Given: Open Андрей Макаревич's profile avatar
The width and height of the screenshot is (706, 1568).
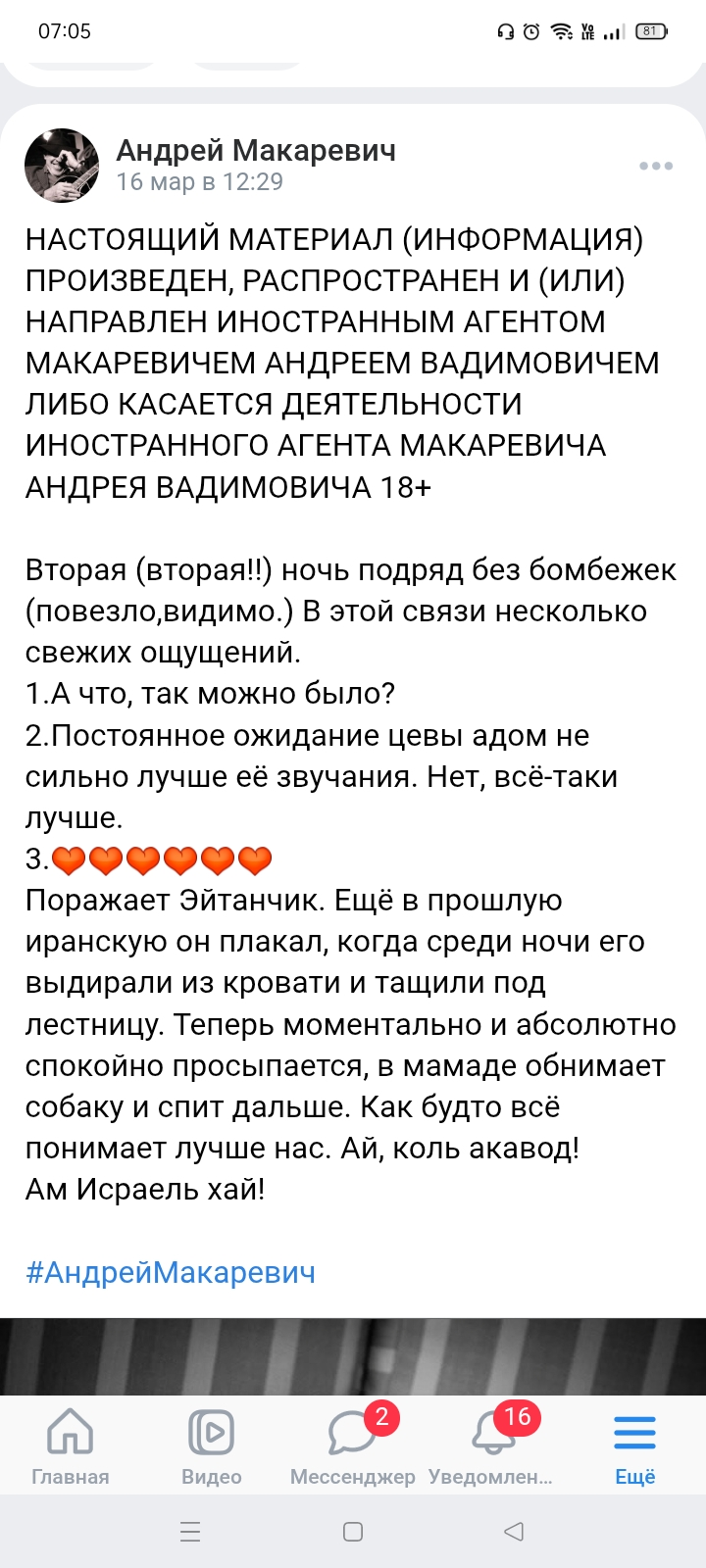Looking at the screenshot, I should click(62, 166).
